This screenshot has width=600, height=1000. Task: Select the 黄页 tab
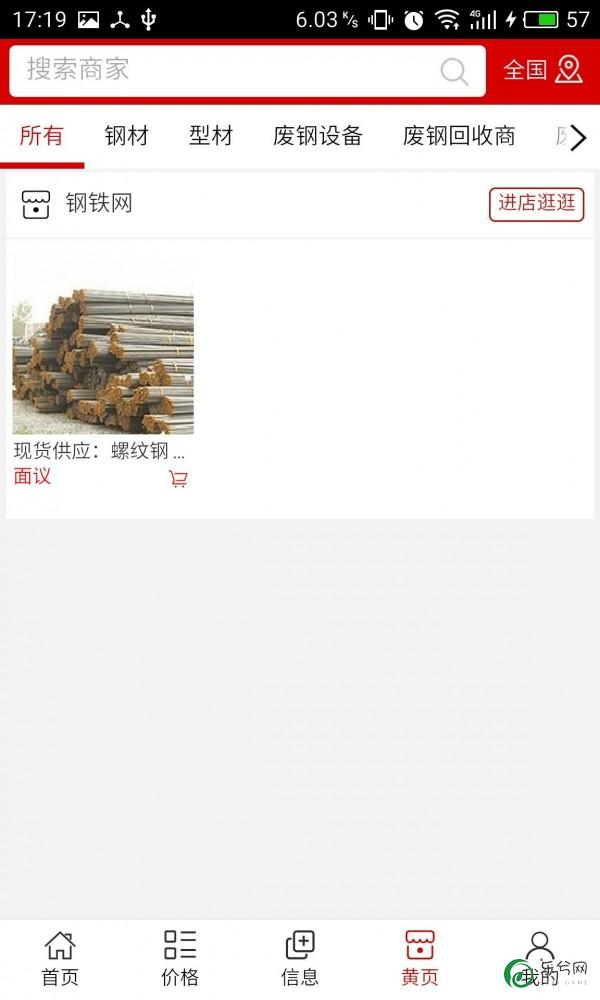coord(420,958)
